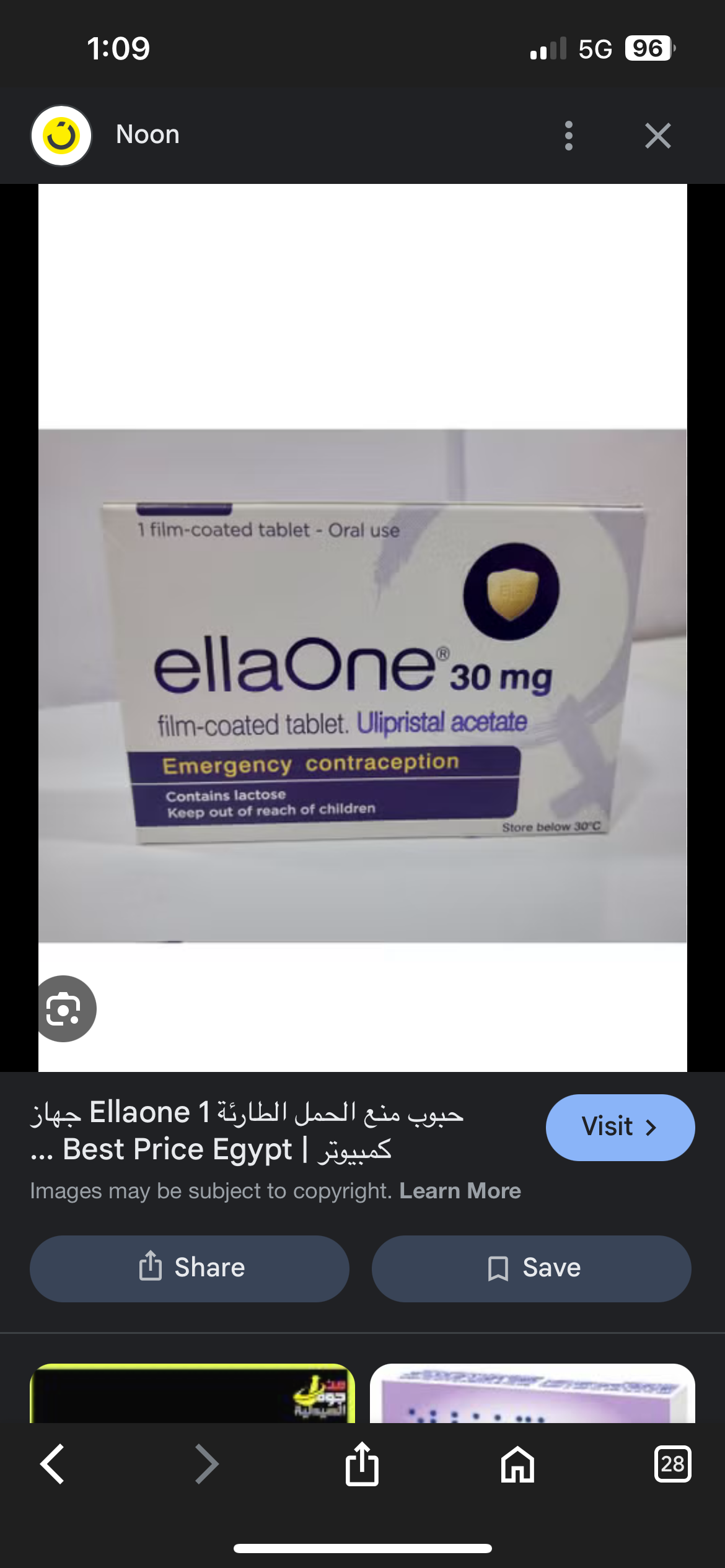The image size is (725, 1568).
Task: Visit the Noon product page
Action: (620, 1127)
